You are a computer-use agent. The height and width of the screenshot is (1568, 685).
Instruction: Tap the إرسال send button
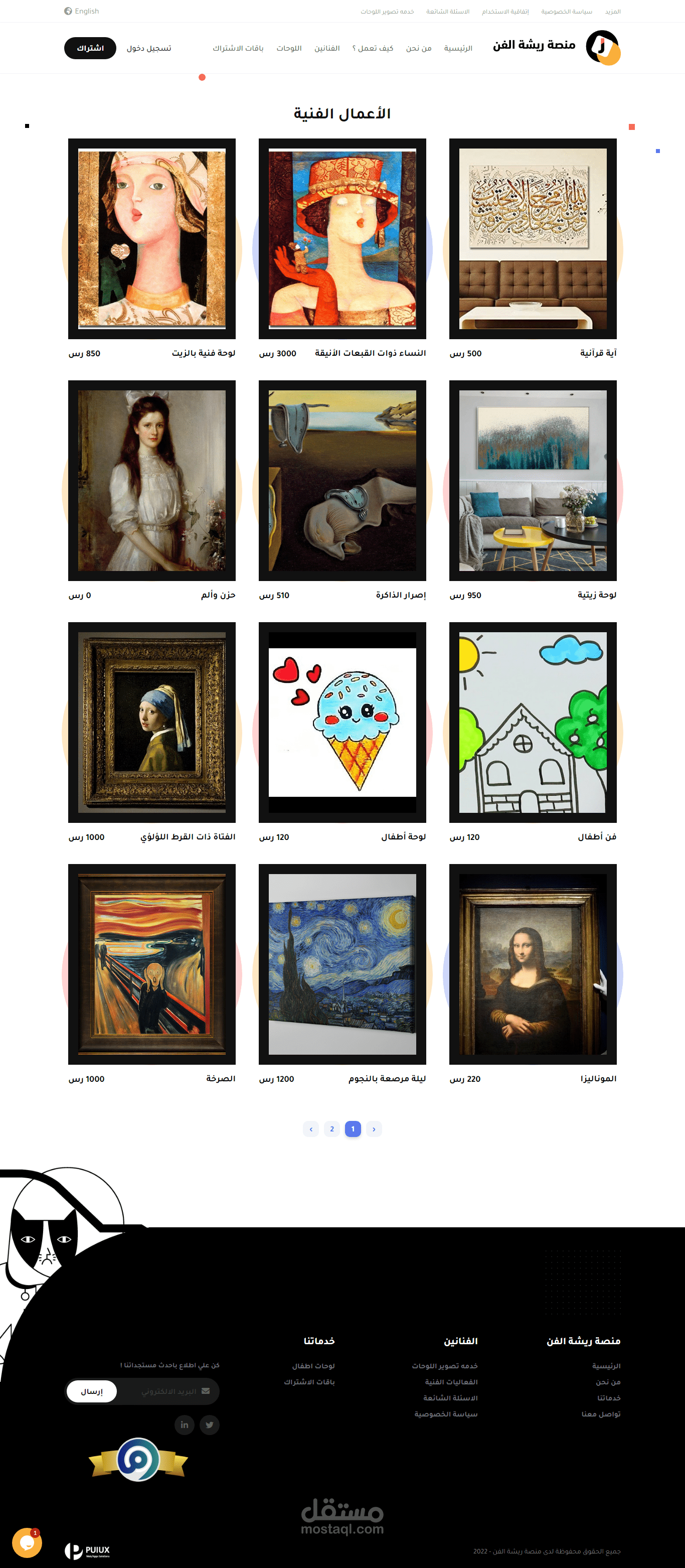(x=92, y=1391)
